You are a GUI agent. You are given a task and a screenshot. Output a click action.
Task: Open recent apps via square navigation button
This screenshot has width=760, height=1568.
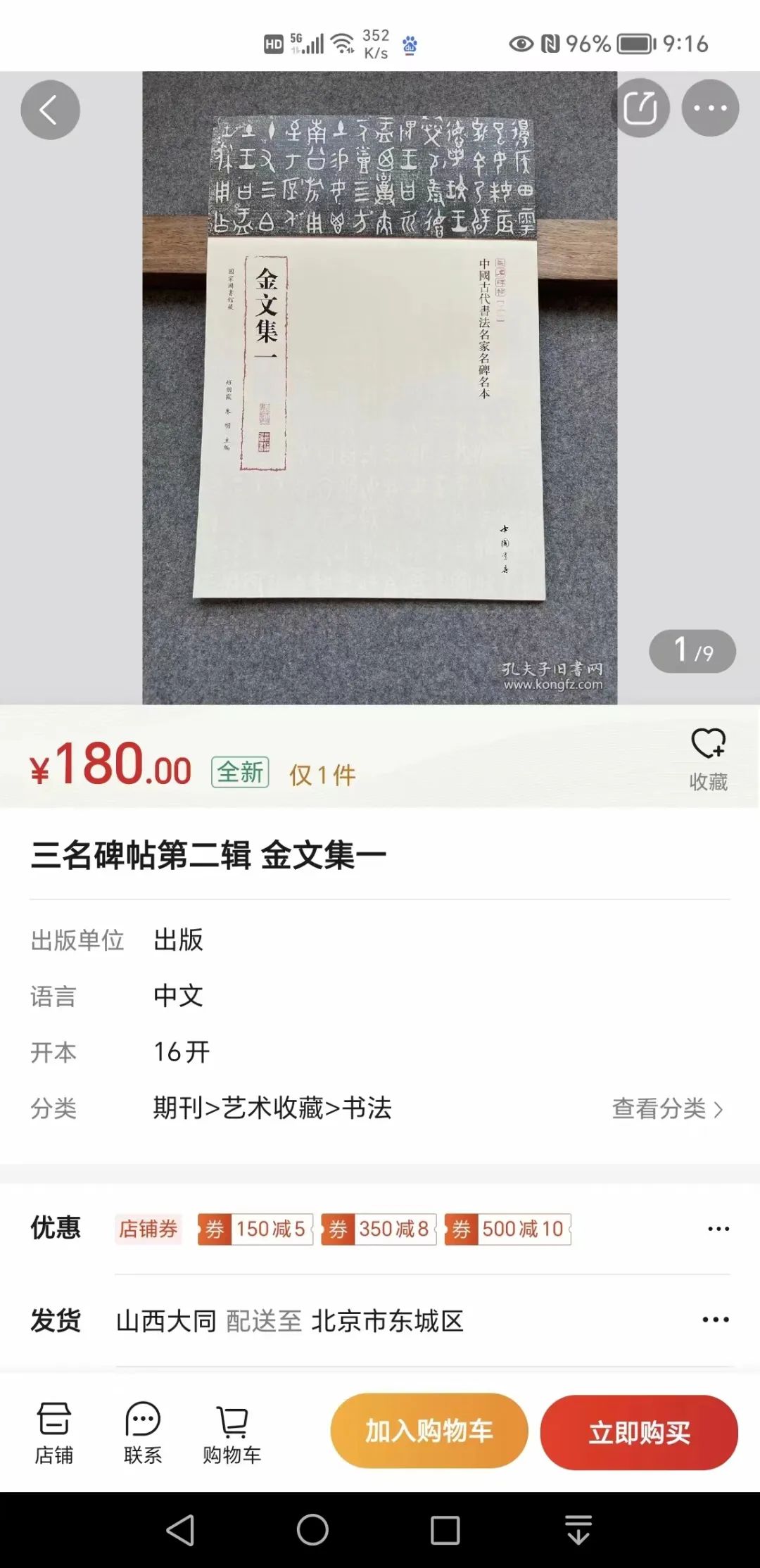pyautogui.click(x=445, y=1530)
